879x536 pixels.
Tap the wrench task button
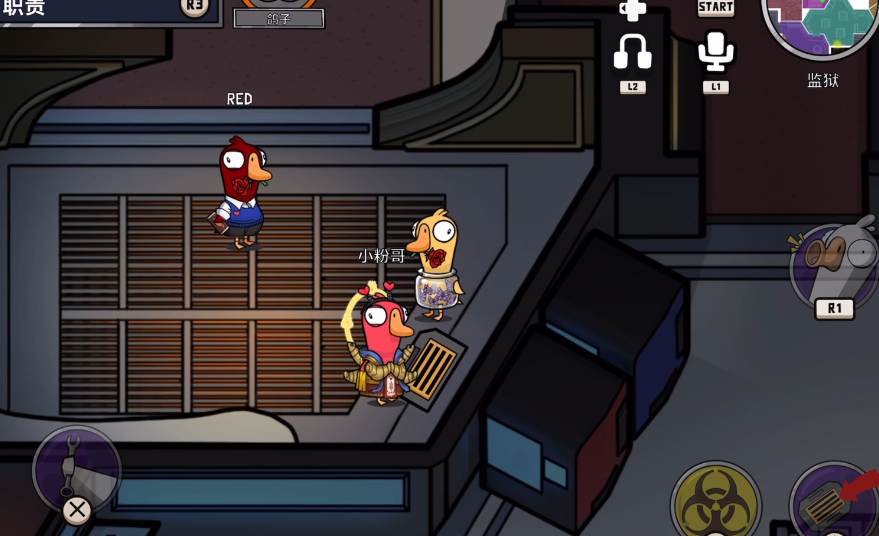point(76,468)
